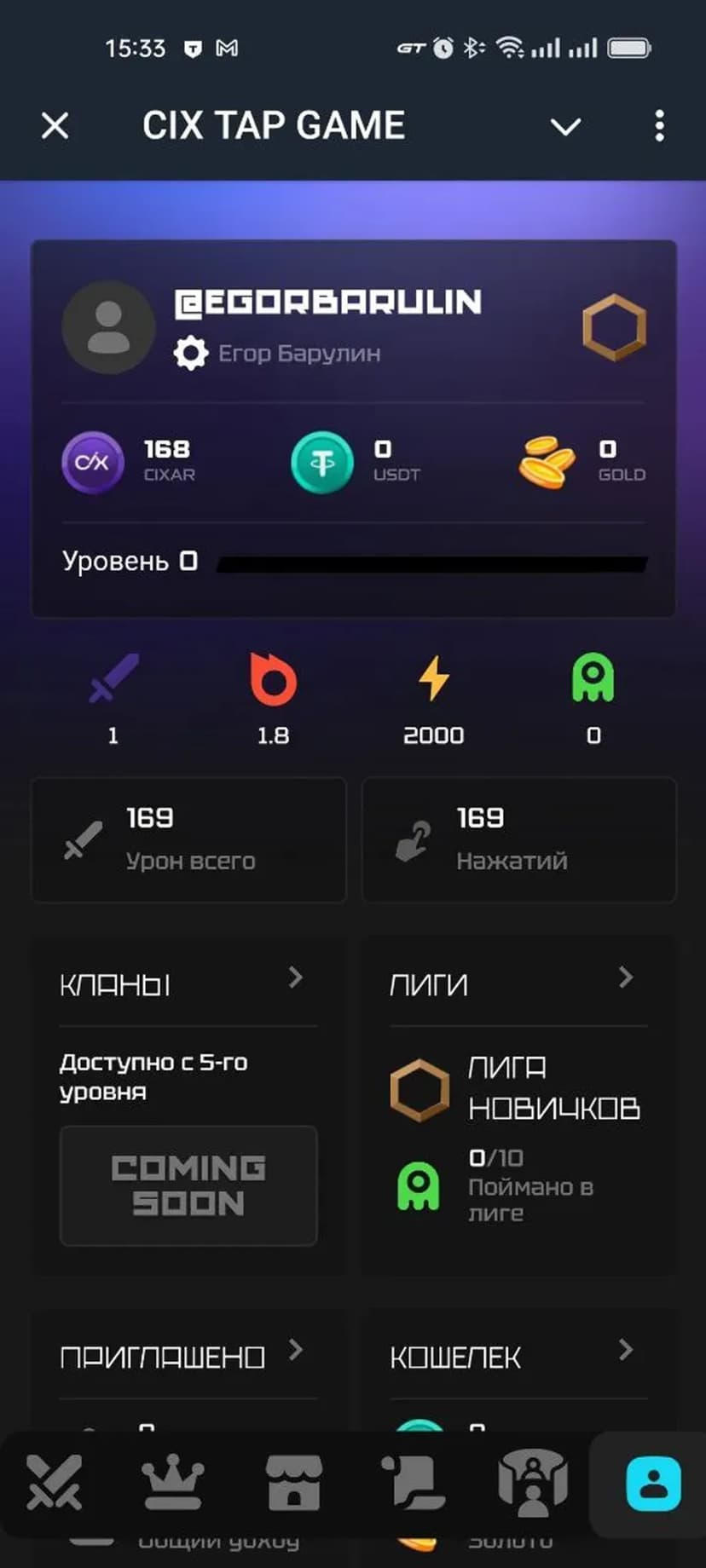Expand the dropdown chevron in the header
This screenshot has width=706, height=1568.
[565, 127]
